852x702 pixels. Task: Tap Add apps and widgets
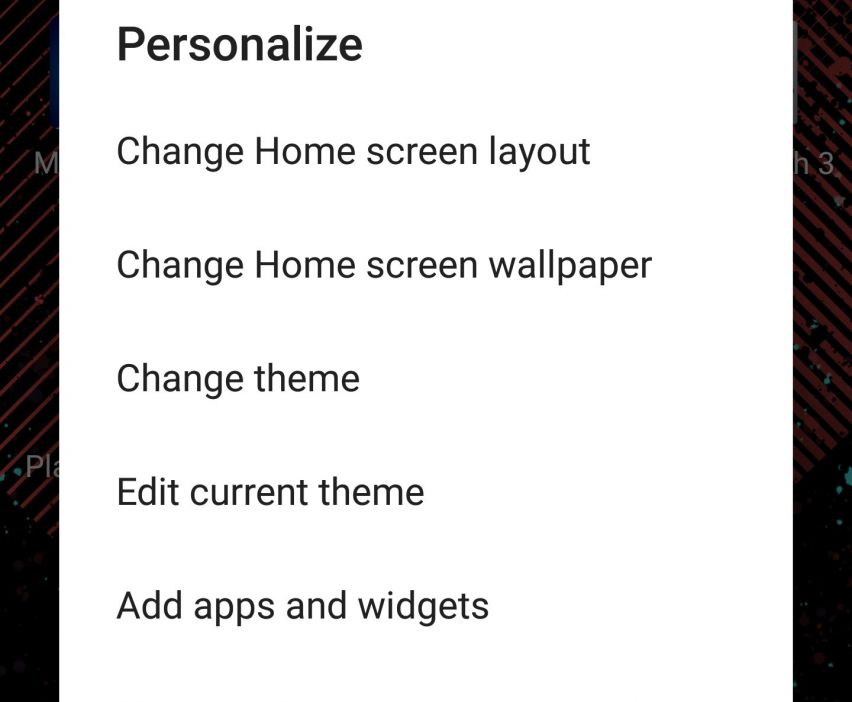tap(302, 606)
